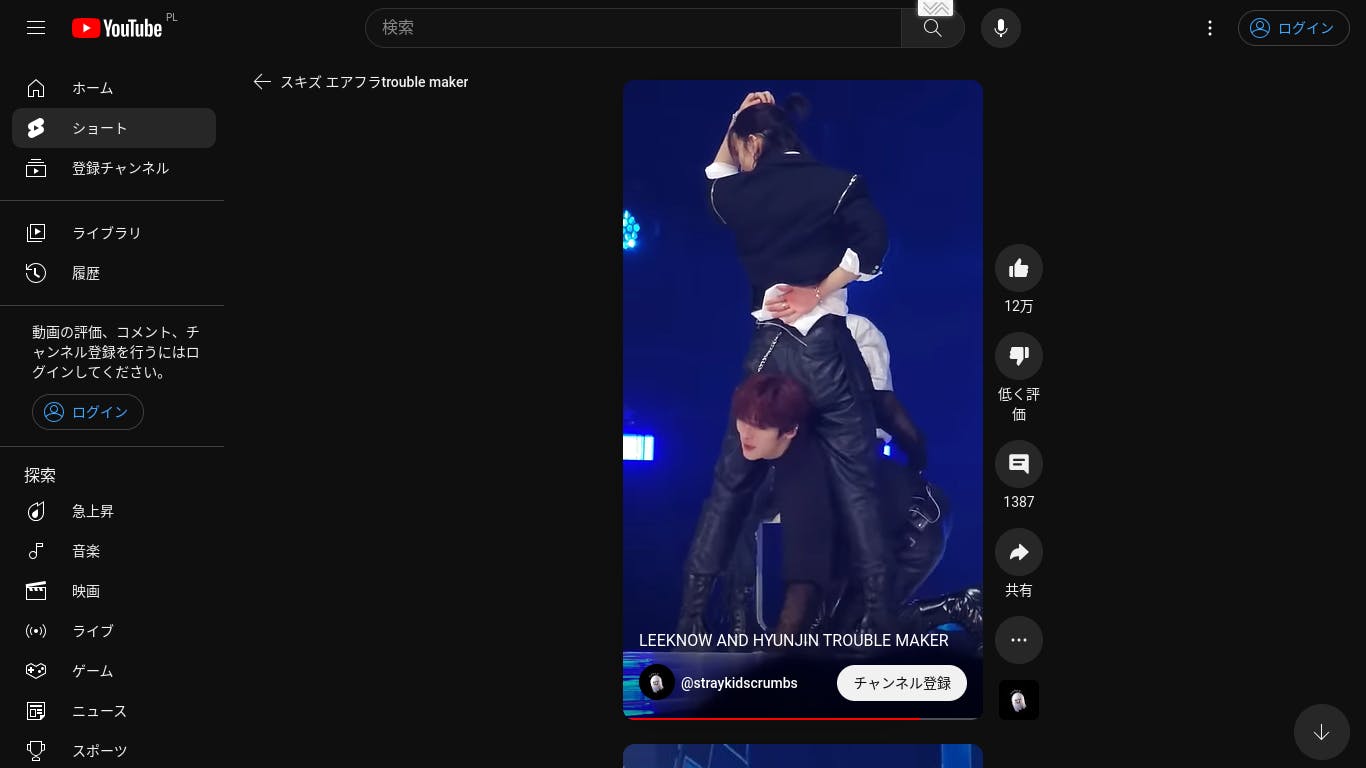Open the top settings overflow menu
The height and width of the screenshot is (768, 1366).
tap(1209, 28)
